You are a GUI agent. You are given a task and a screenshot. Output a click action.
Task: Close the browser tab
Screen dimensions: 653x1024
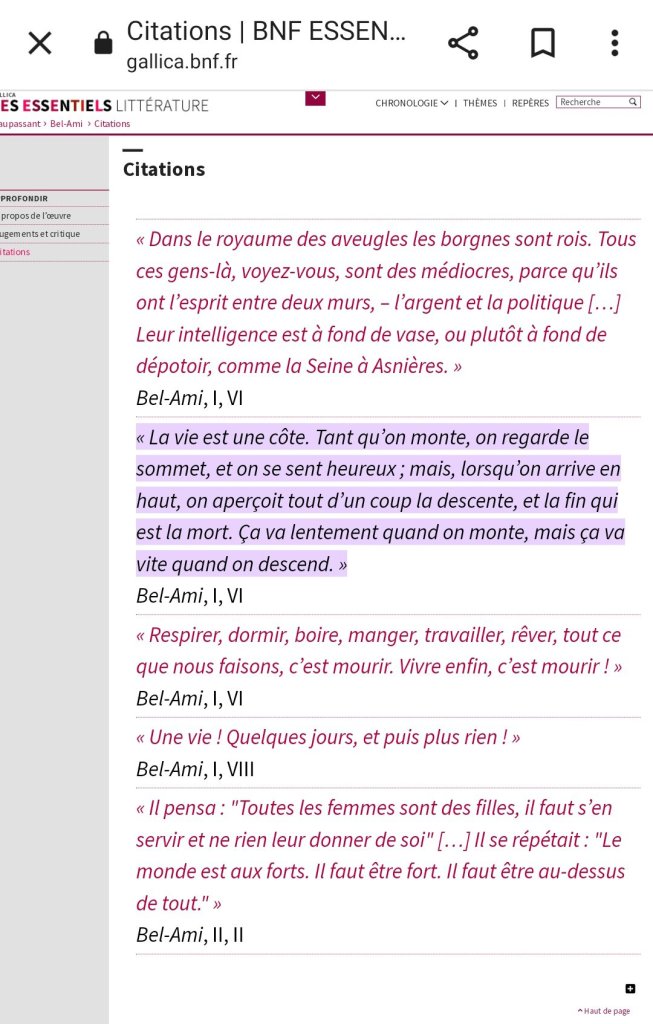click(x=39, y=43)
